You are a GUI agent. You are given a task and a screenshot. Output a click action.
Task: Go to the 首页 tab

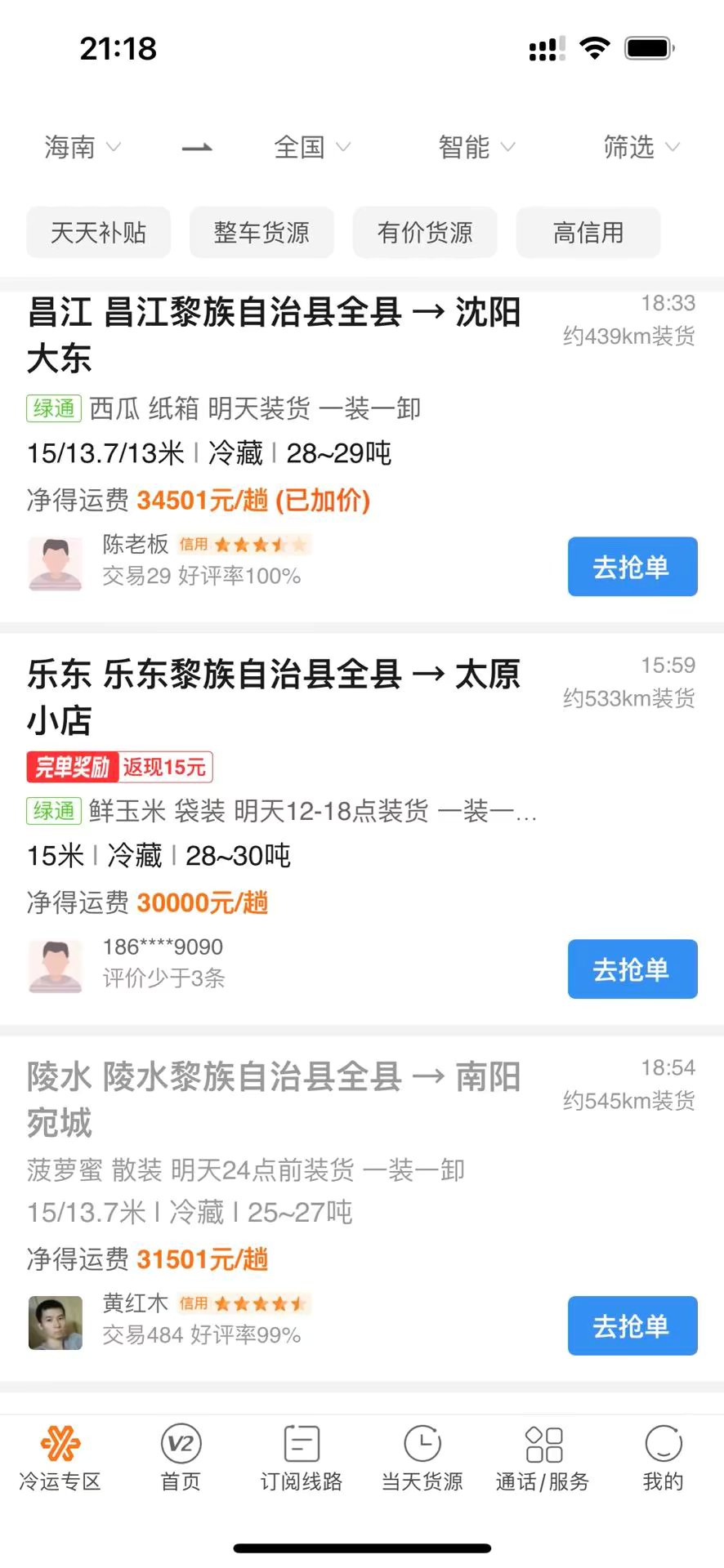pyautogui.click(x=181, y=1459)
